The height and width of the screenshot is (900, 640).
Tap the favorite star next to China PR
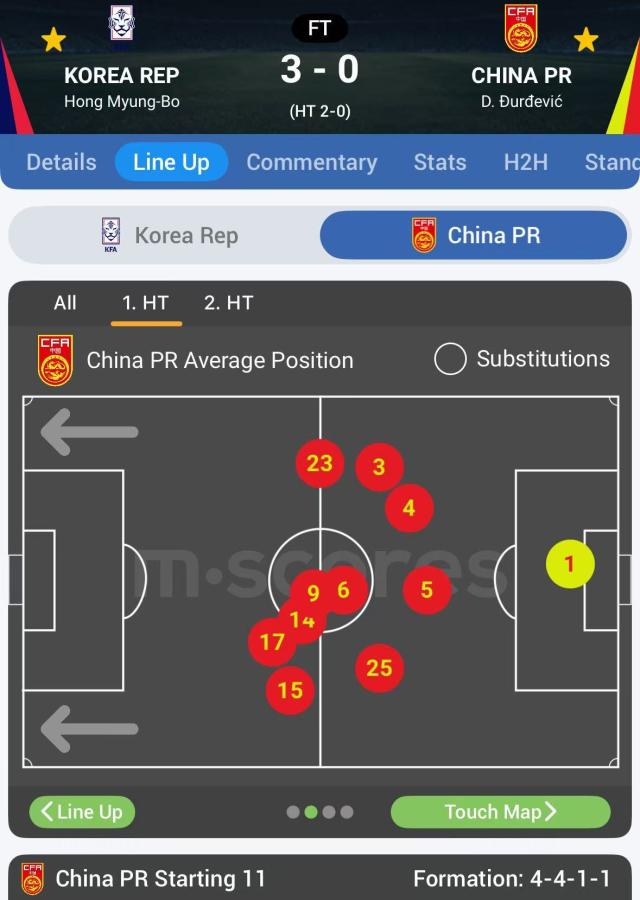point(586,40)
